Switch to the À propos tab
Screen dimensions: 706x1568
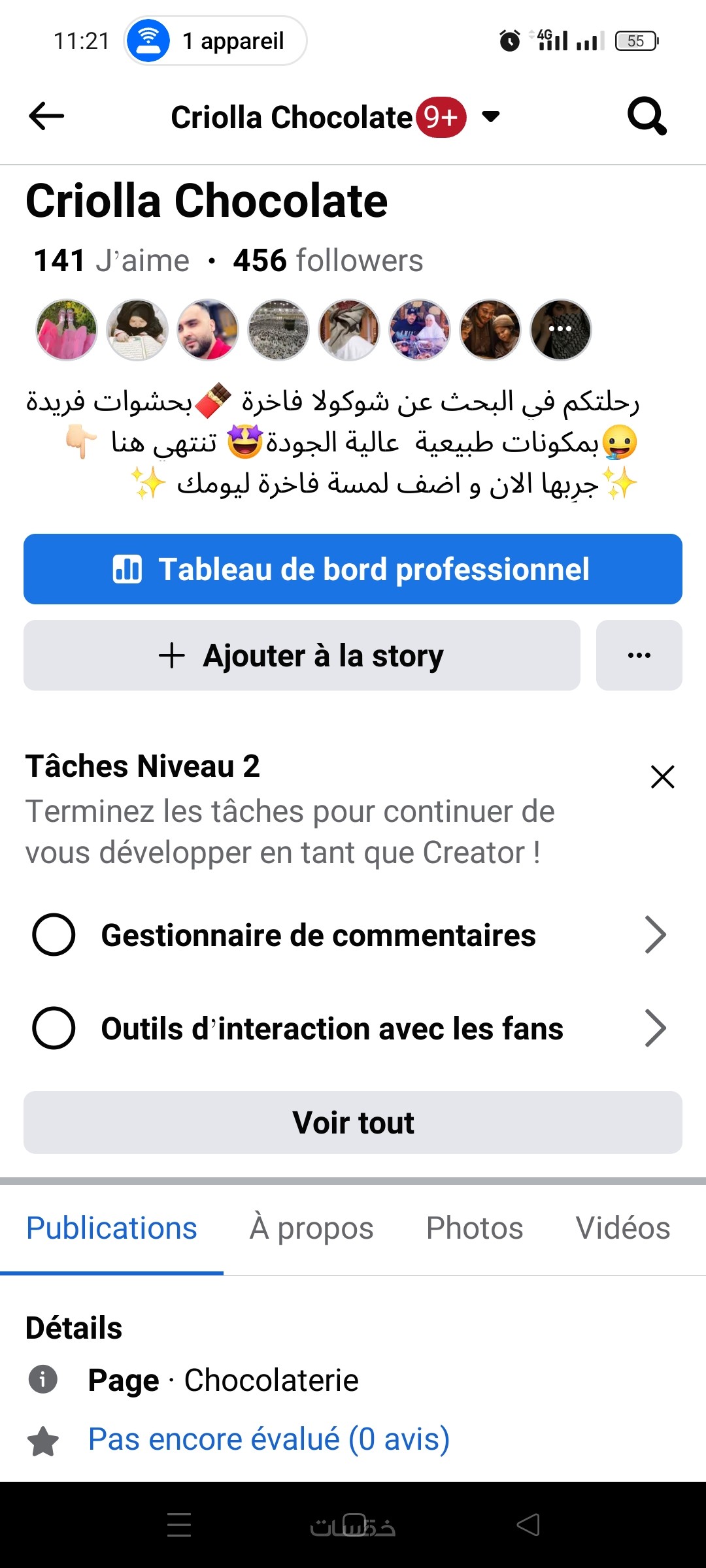[311, 1228]
